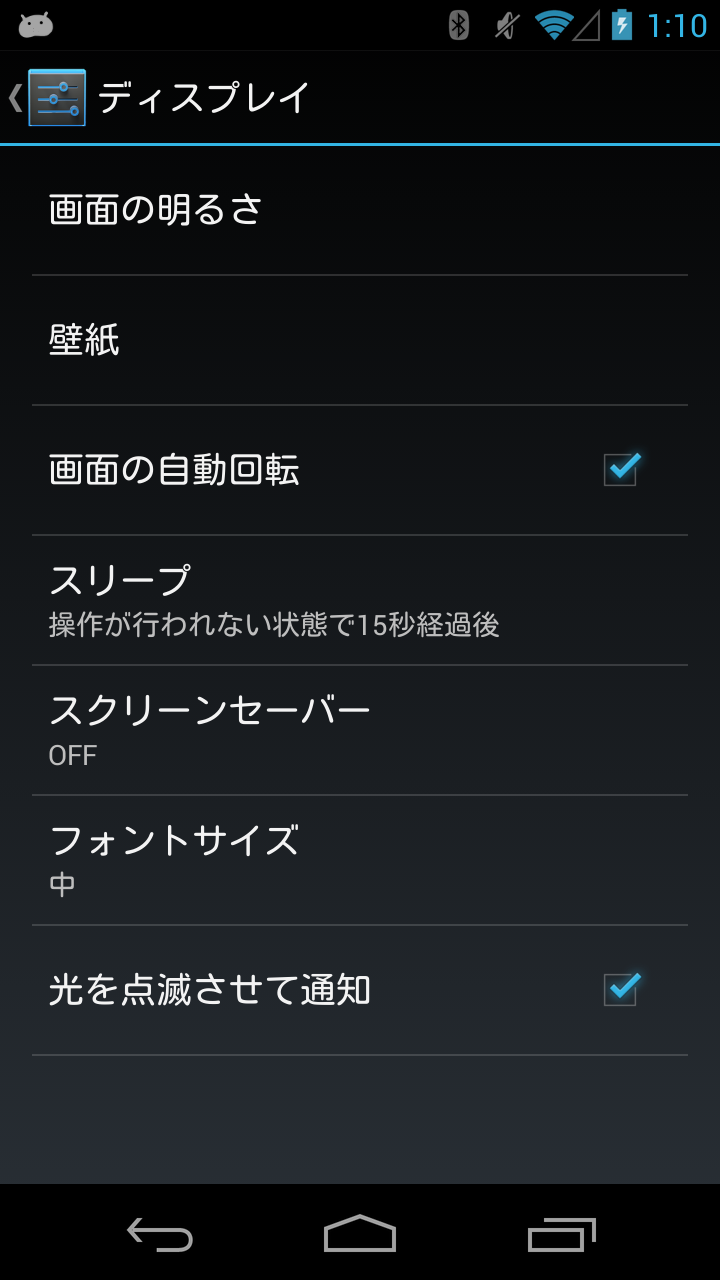Viewport: 720px width, 1280px height.
Task: Tap the system back button
Action: pyautogui.click(x=160, y=1234)
